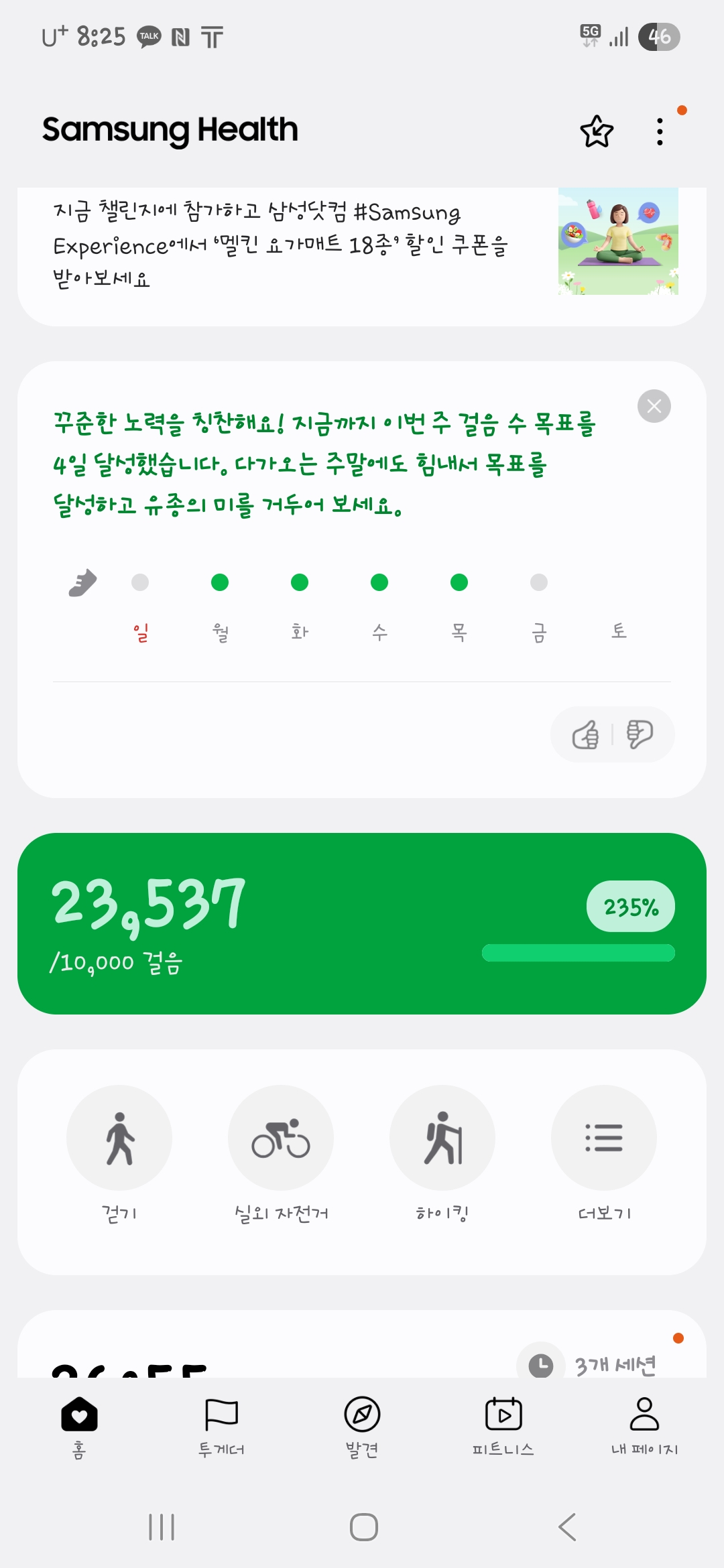Start a 하이킹 hiking workout
This screenshot has width=724, height=1568.
pyautogui.click(x=442, y=1138)
